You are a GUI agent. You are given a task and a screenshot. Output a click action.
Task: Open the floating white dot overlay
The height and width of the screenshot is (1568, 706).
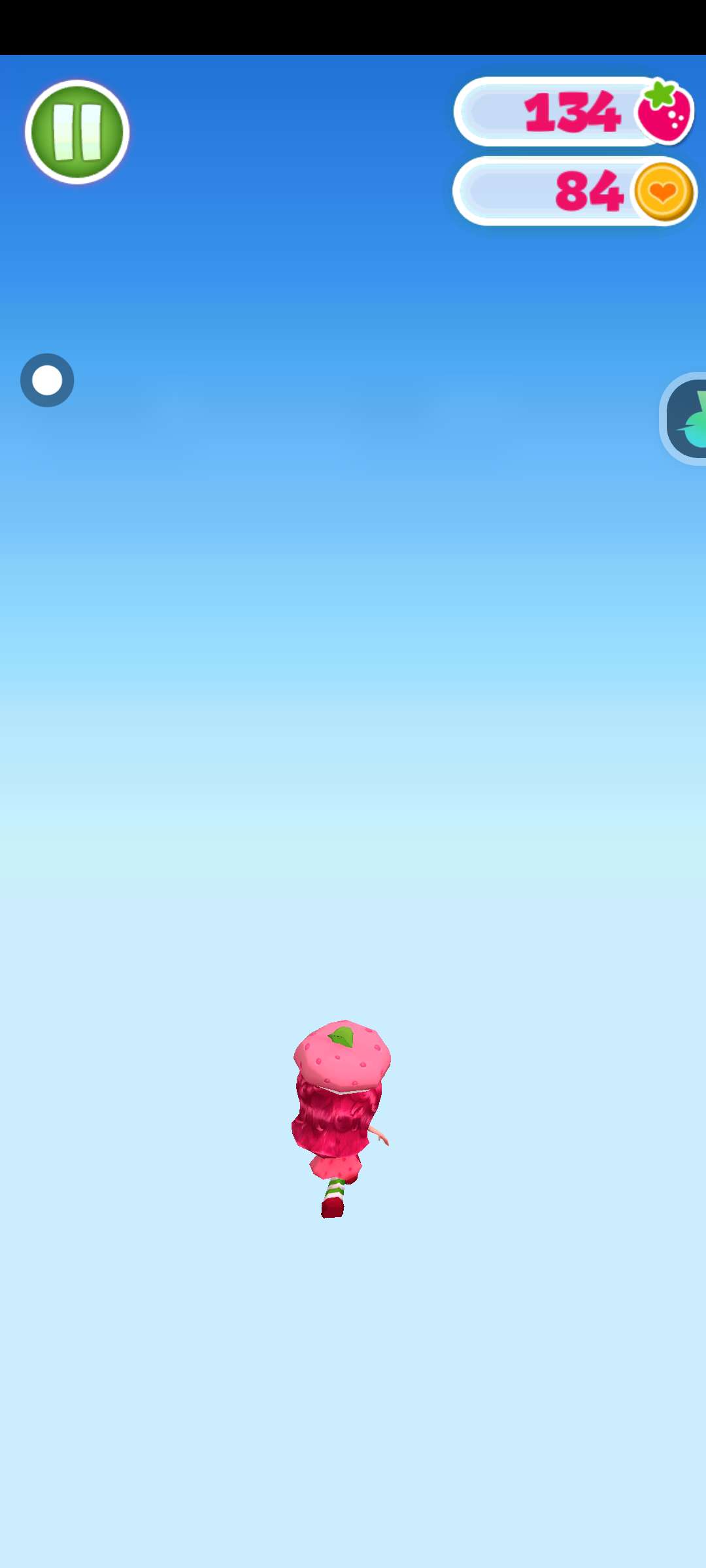click(47, 380)
